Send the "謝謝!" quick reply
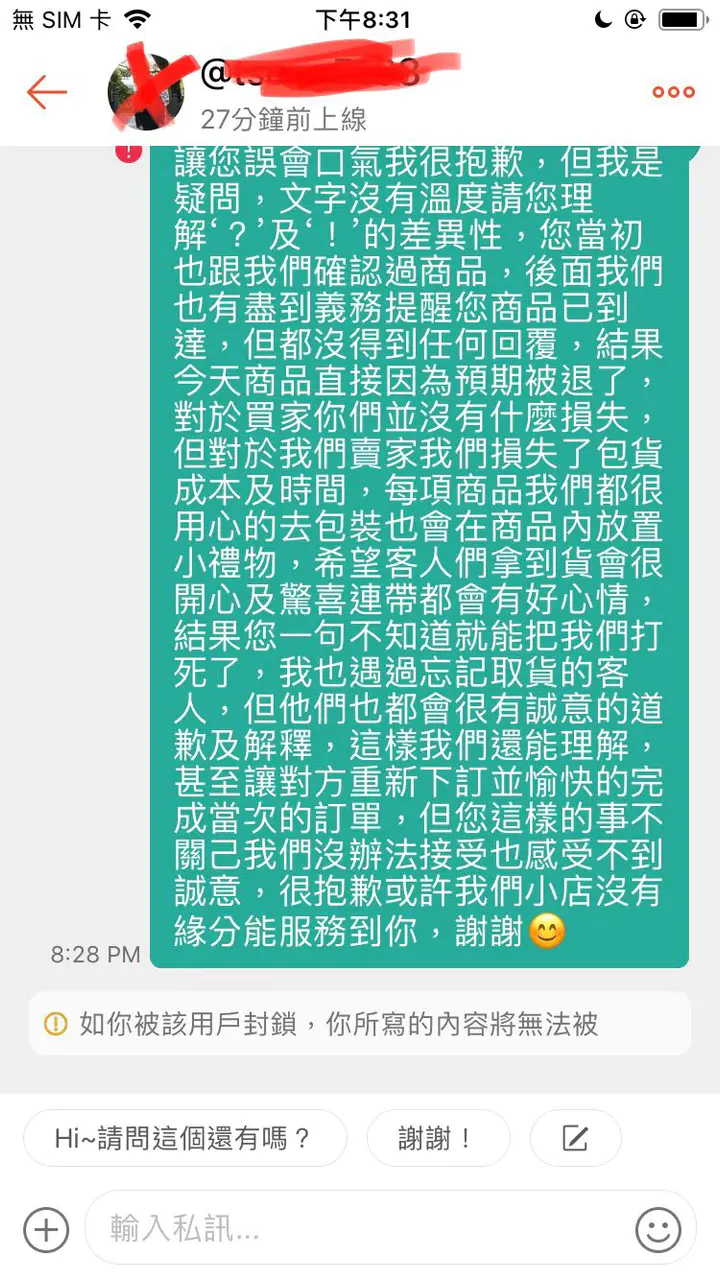 pyautogui.click(x=438, y=1138)
